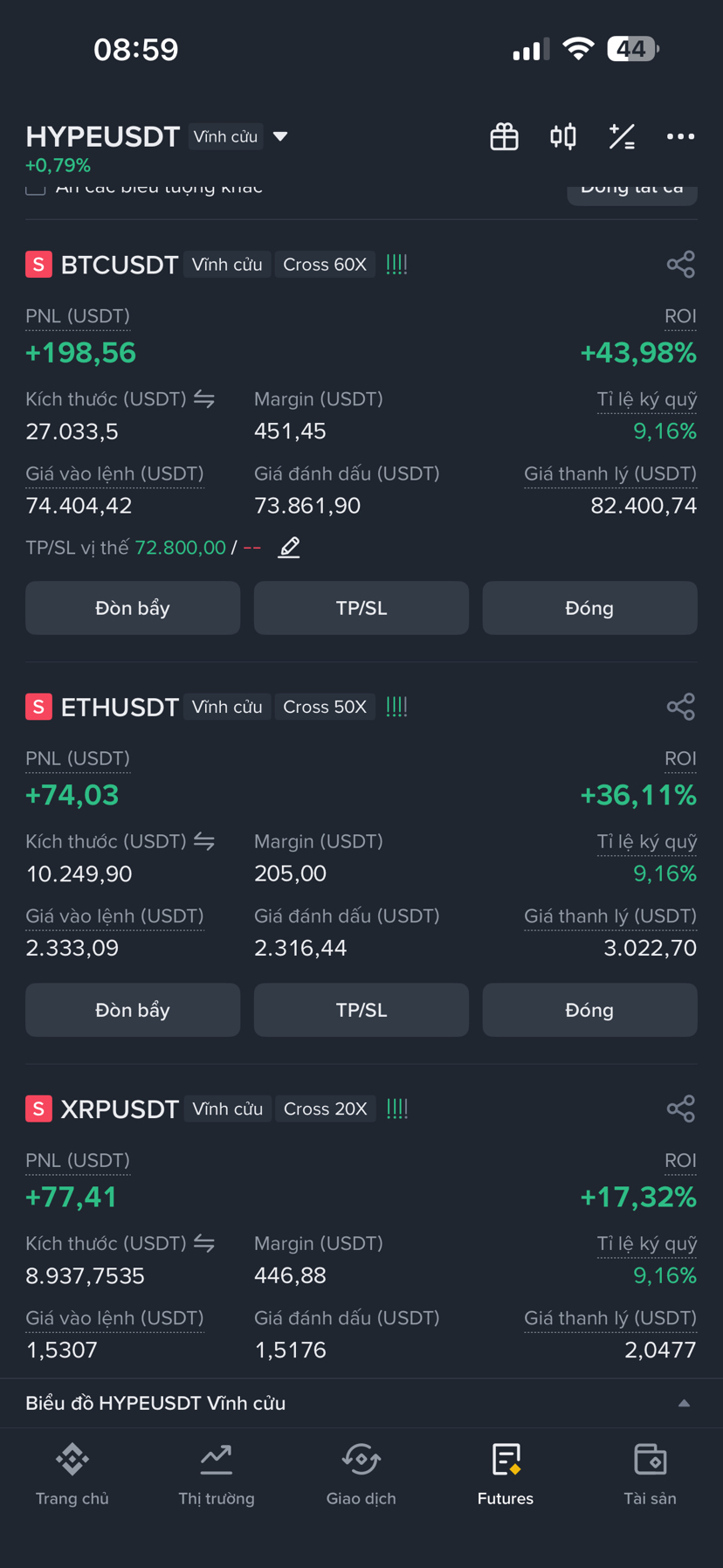Open the candlestick chart icon

click(563, 136)
